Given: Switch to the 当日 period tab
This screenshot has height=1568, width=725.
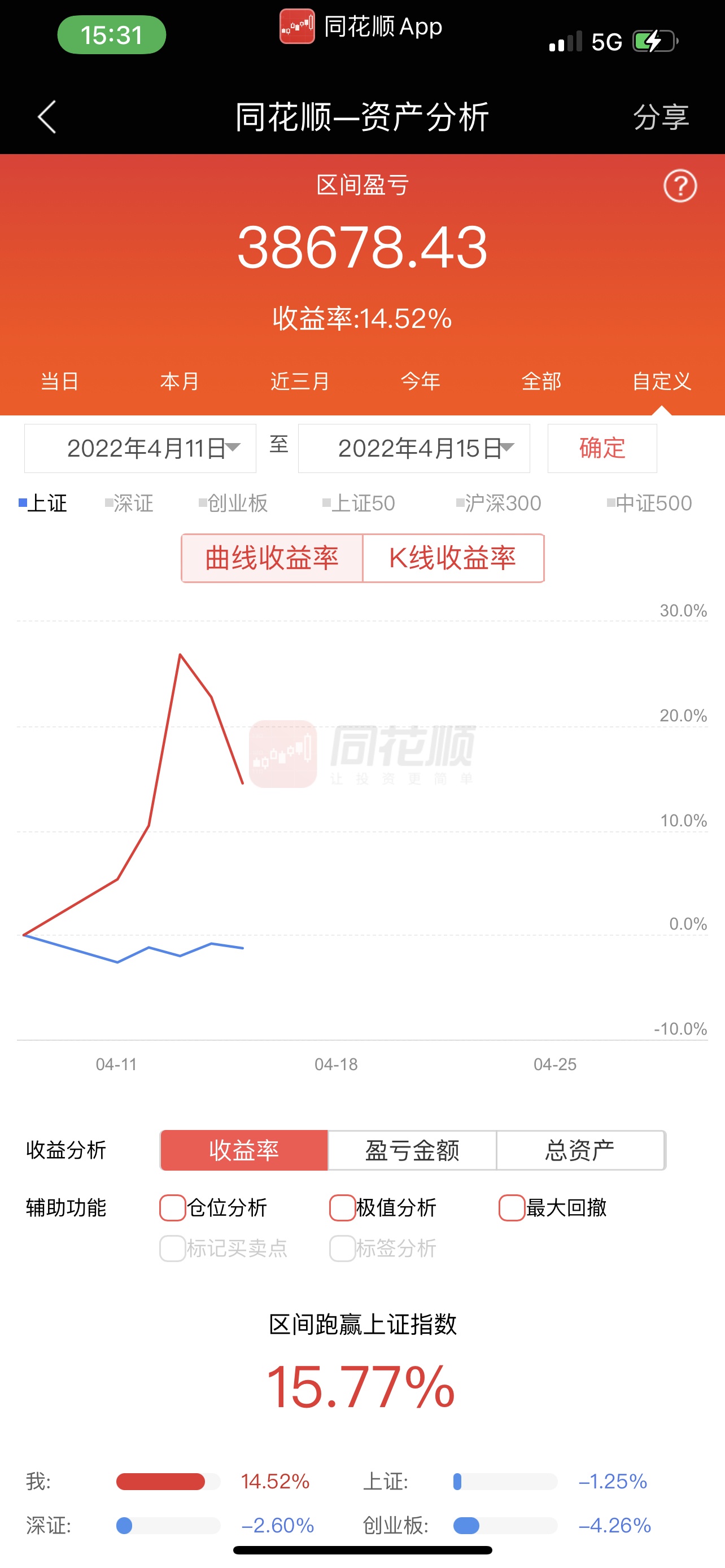Looking at the screenshot, I should coord(60,382).
